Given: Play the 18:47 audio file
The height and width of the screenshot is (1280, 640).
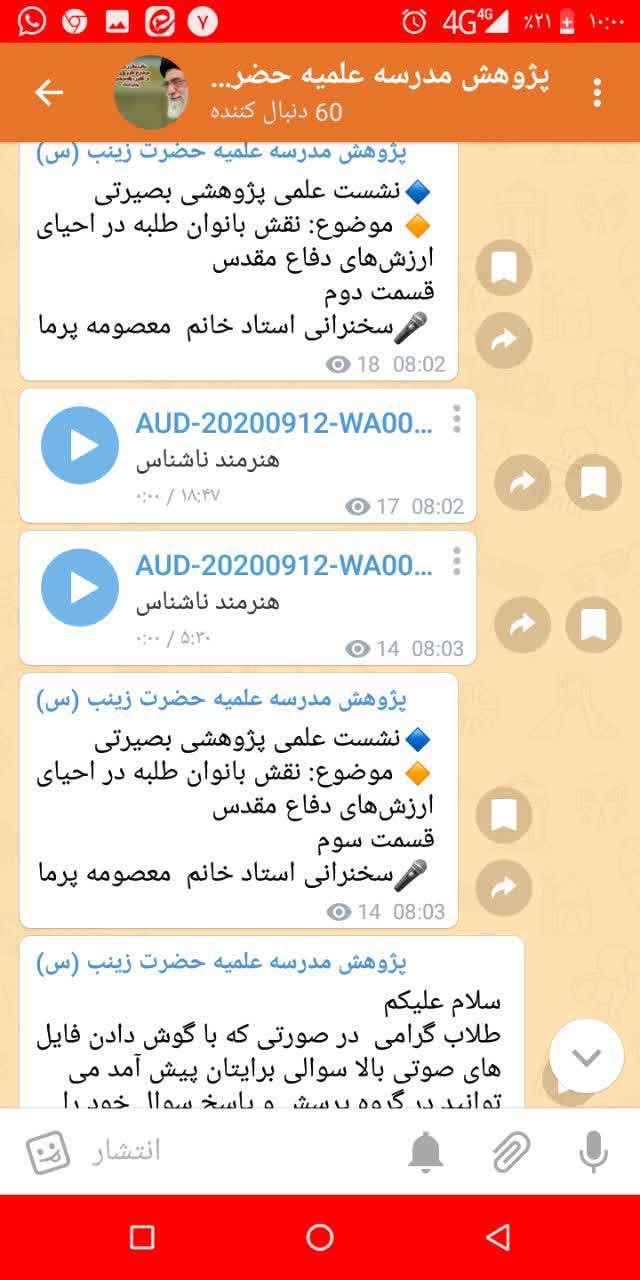Looking at the screenshot, I should (80, 445).
